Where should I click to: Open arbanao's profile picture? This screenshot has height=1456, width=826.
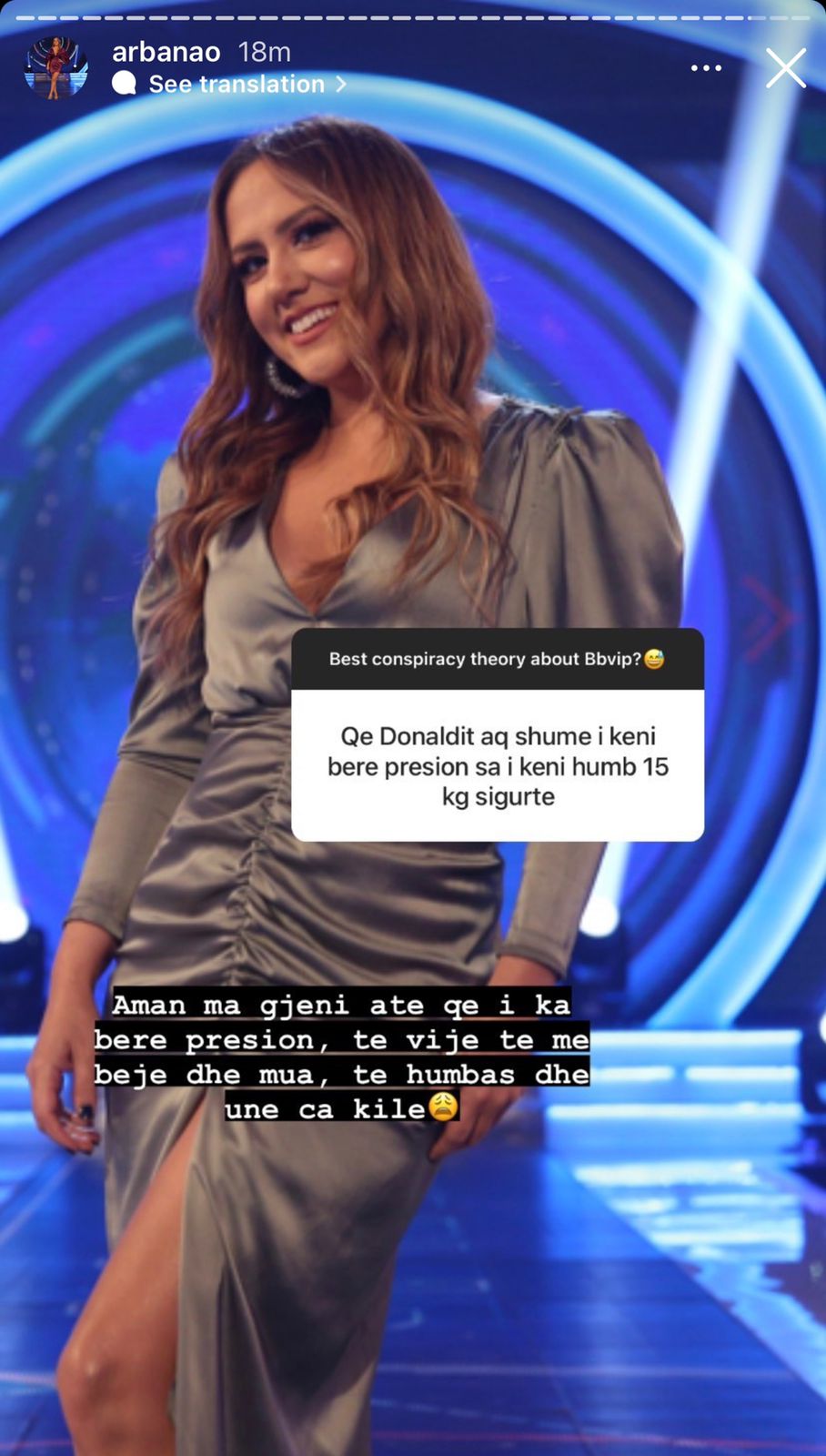(x=55, y=68)
